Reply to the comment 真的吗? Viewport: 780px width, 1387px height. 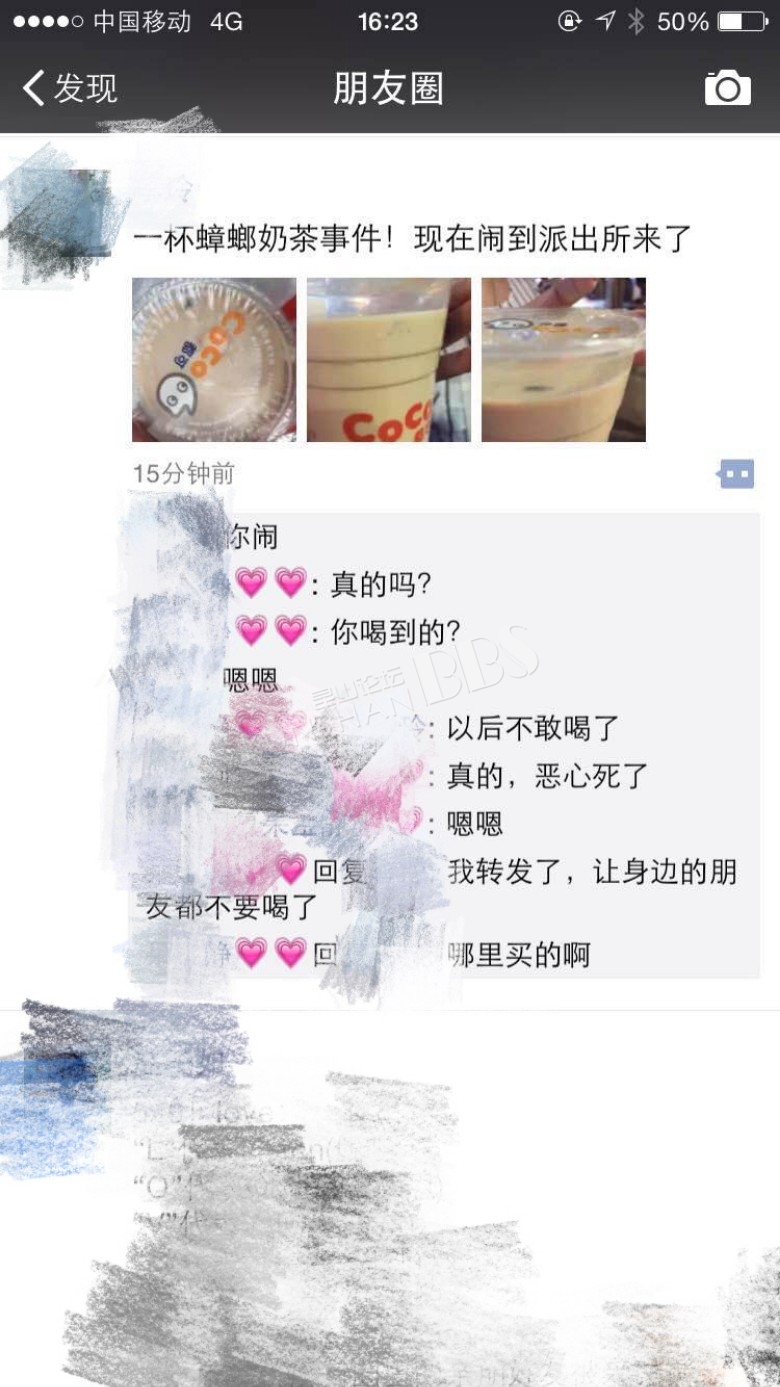tap(380, 584)
